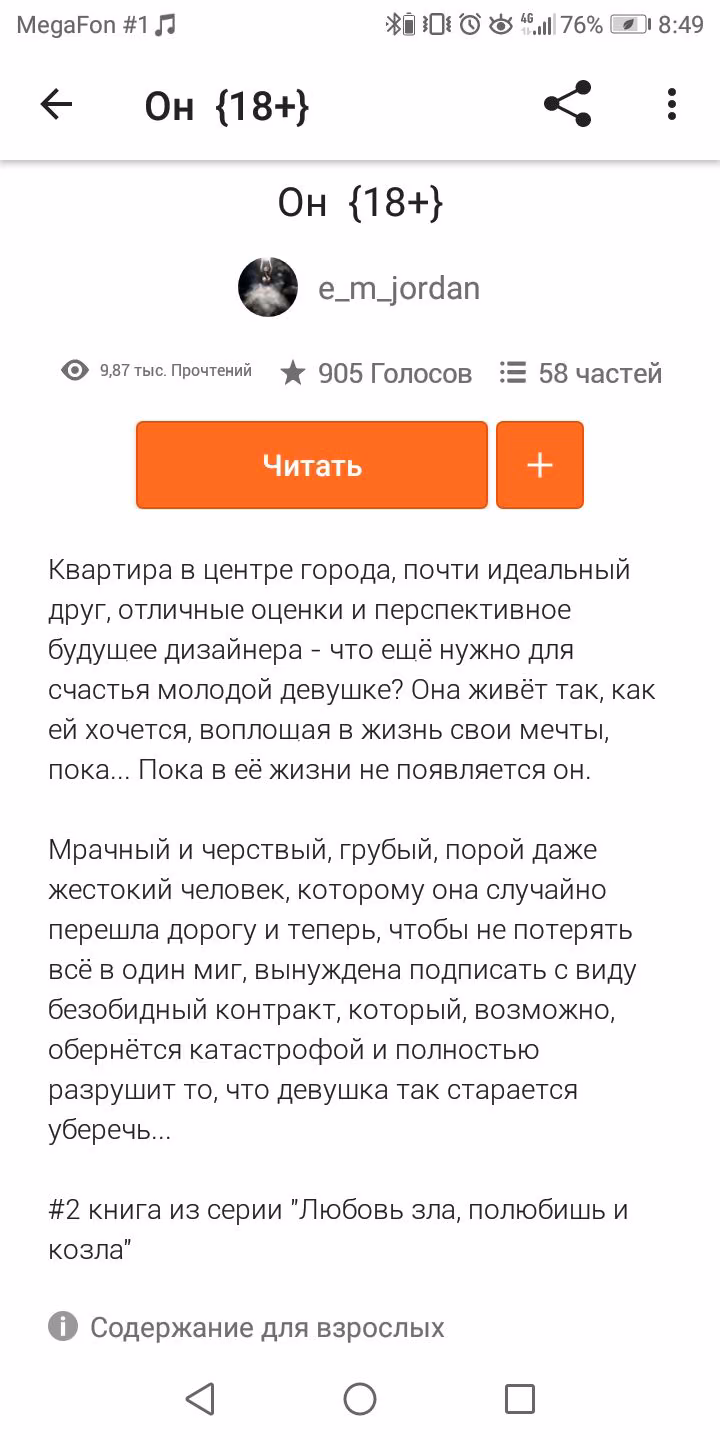Go back using the top arrow
720x1440 pixels.
[56, 105]
